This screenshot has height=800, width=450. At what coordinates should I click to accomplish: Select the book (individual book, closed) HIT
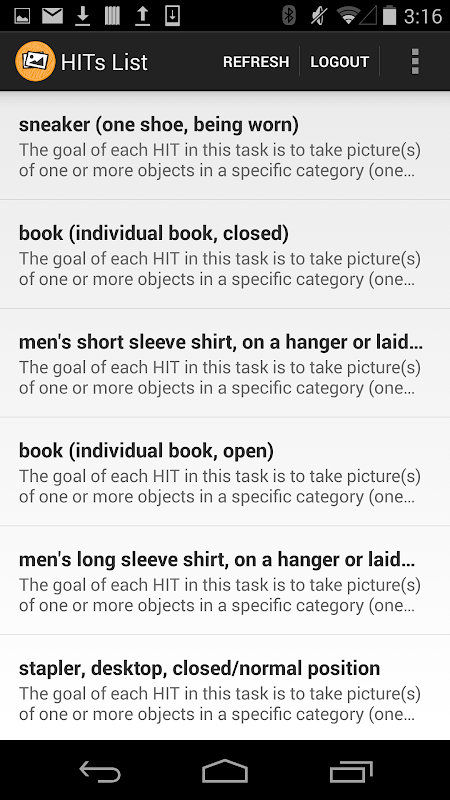pyautogui.click(x=225, y=254)
